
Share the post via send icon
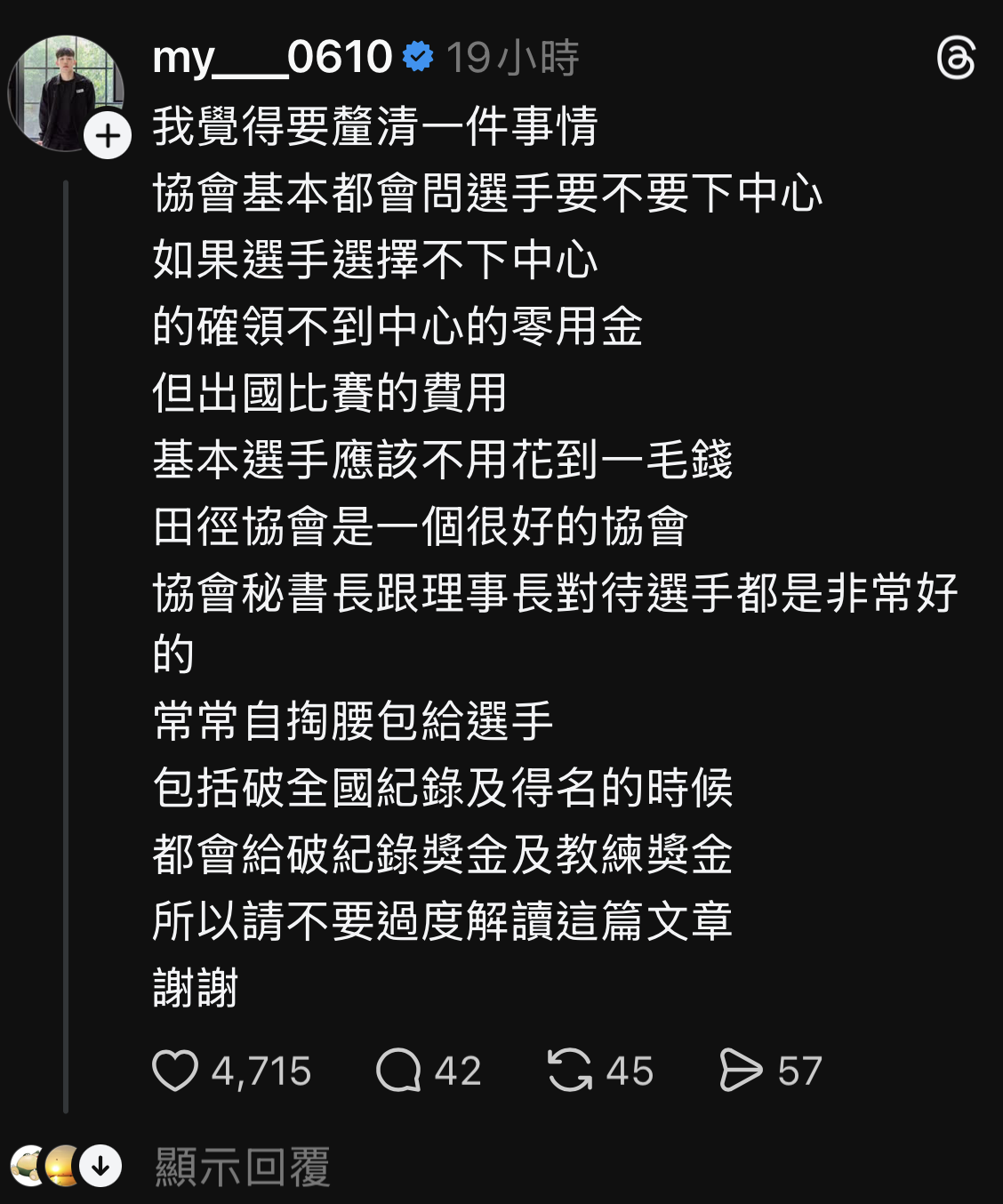point(740,1070)
